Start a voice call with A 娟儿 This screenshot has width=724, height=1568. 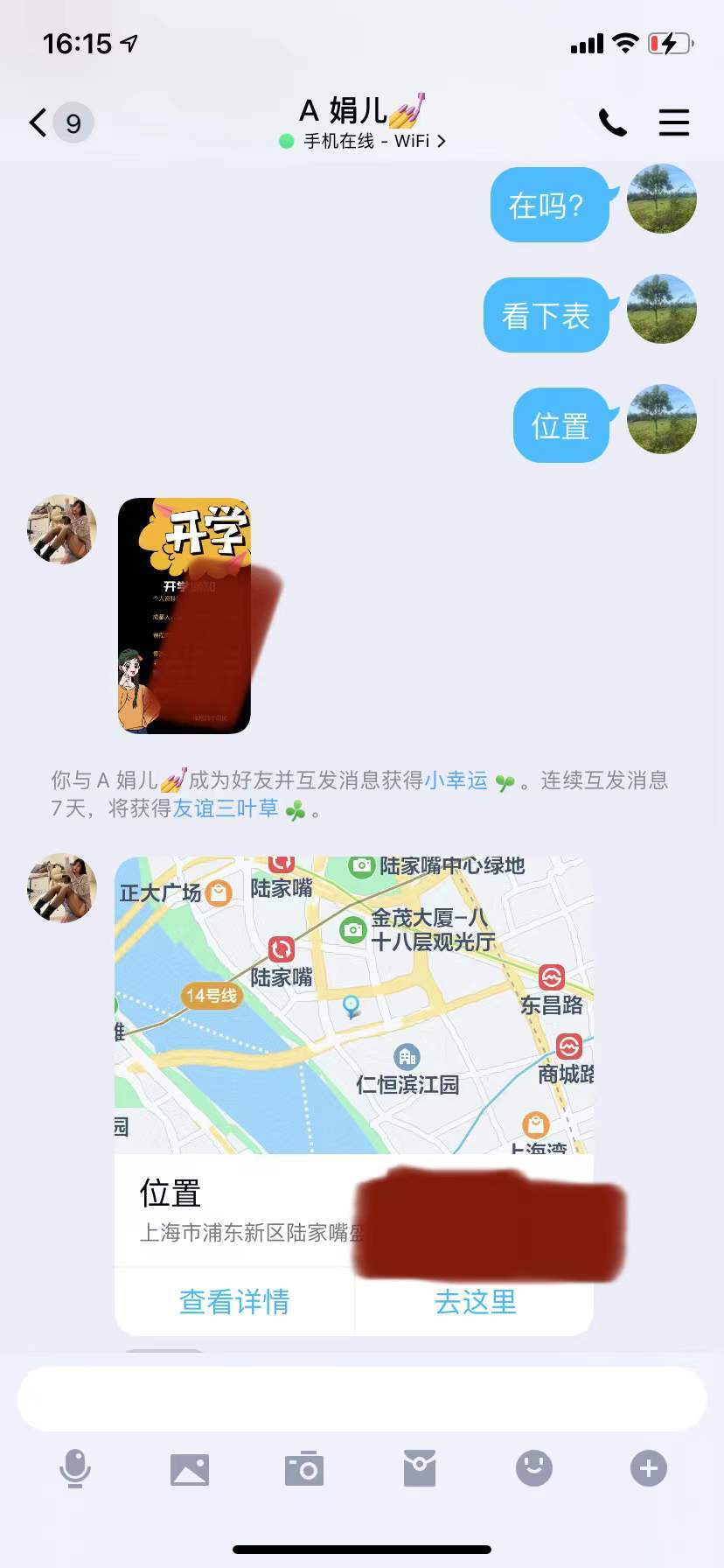pyautogui.click(x=612, y=122)
